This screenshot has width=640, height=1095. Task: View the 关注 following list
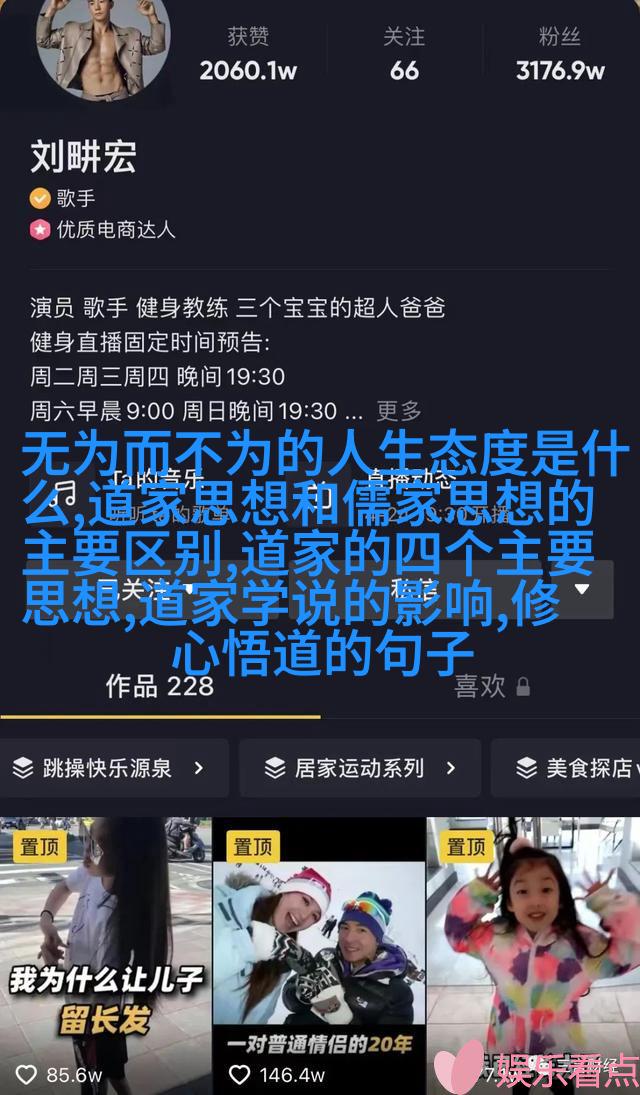pyautogui.click(x=404, y=55)
